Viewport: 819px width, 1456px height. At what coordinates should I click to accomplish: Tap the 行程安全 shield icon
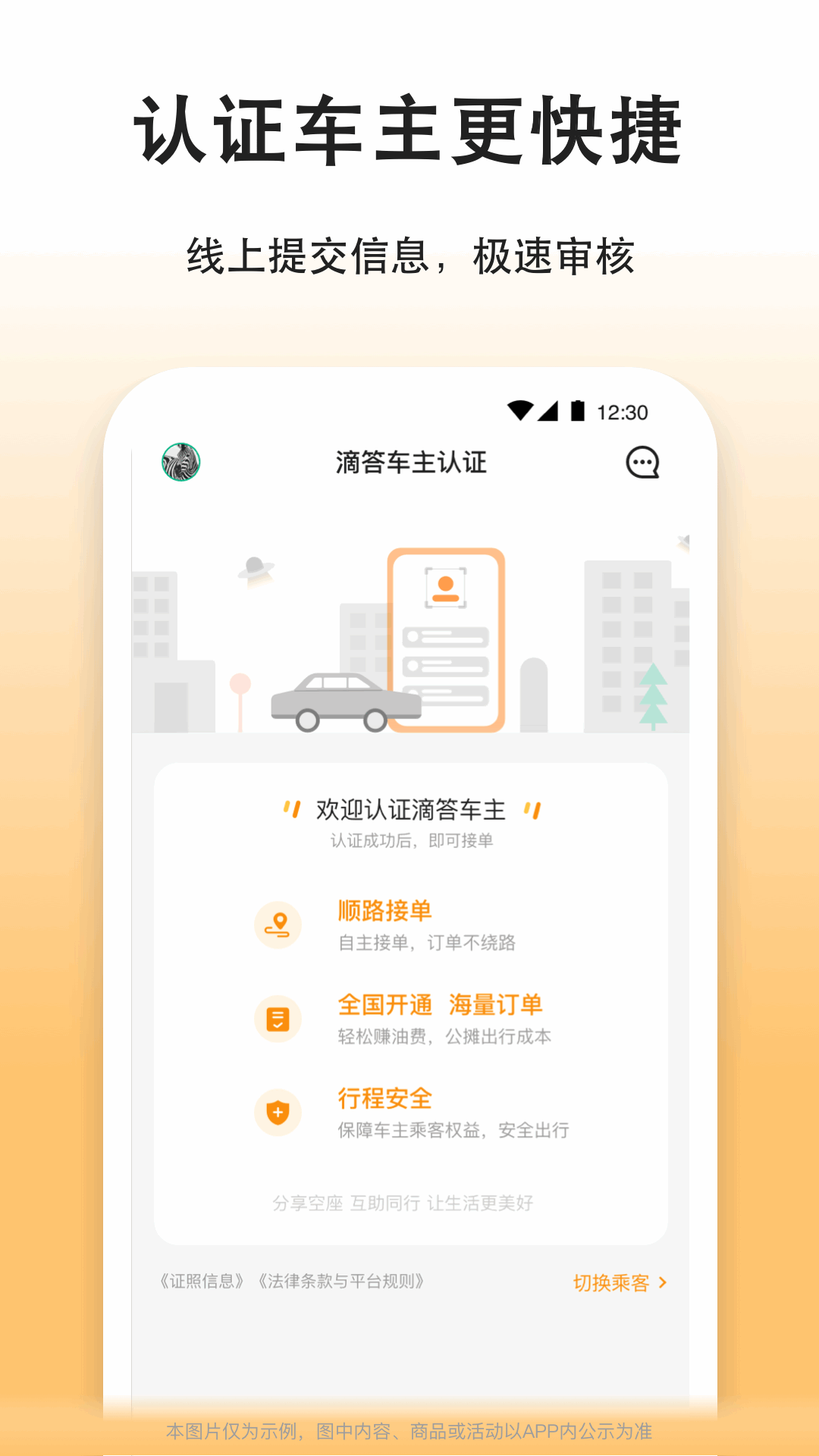278,1112
